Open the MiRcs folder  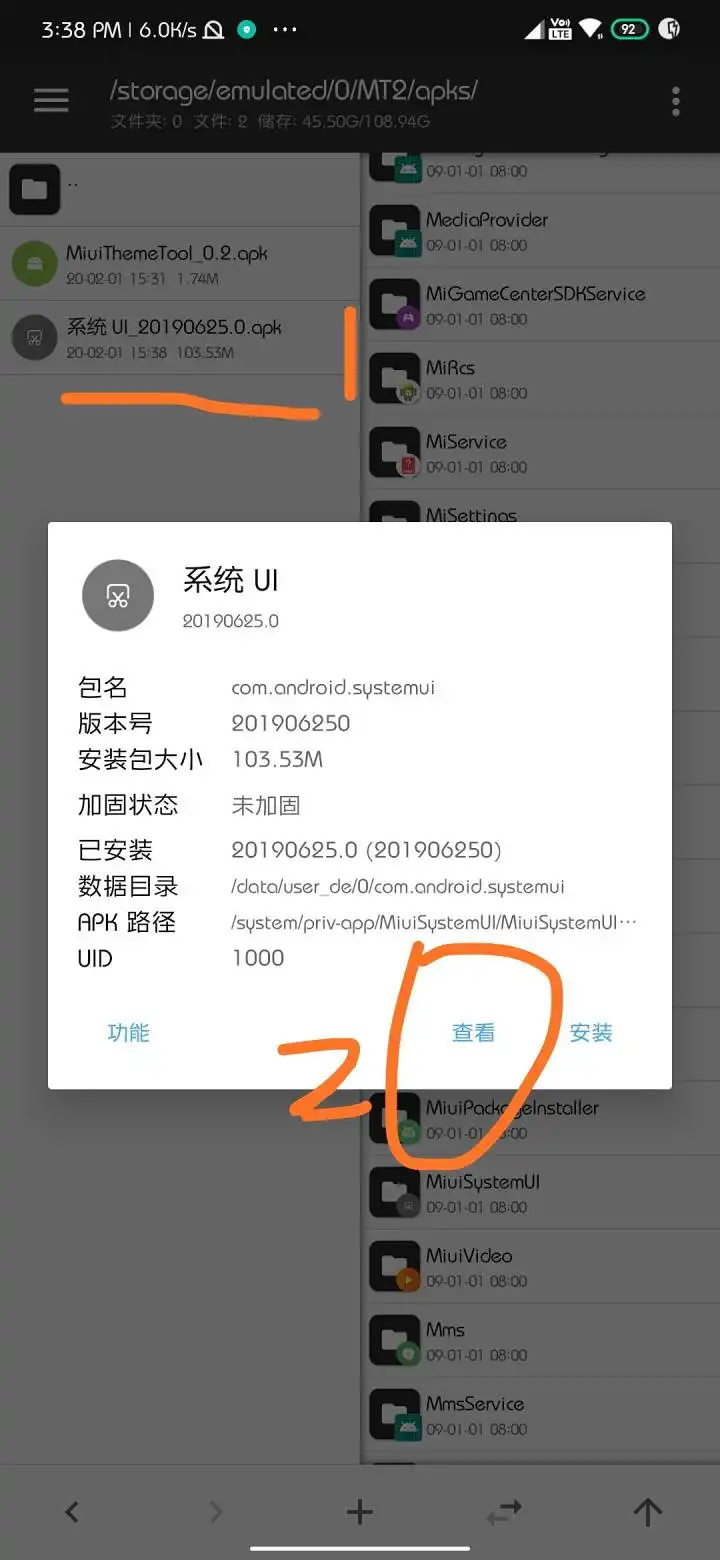coord(540,379)
